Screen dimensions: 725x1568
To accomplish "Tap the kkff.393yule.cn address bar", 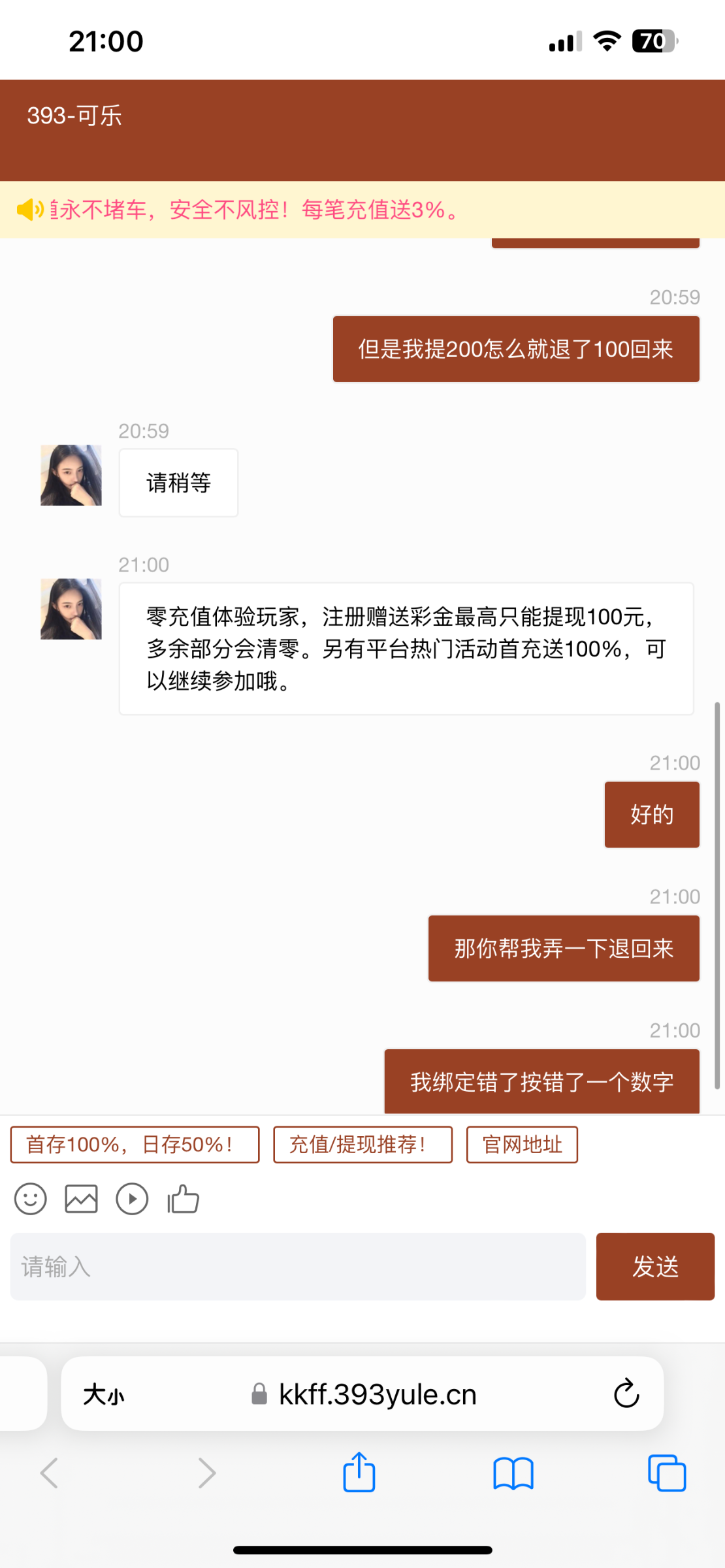I will pyautogui.click(x=377, y=1395).
